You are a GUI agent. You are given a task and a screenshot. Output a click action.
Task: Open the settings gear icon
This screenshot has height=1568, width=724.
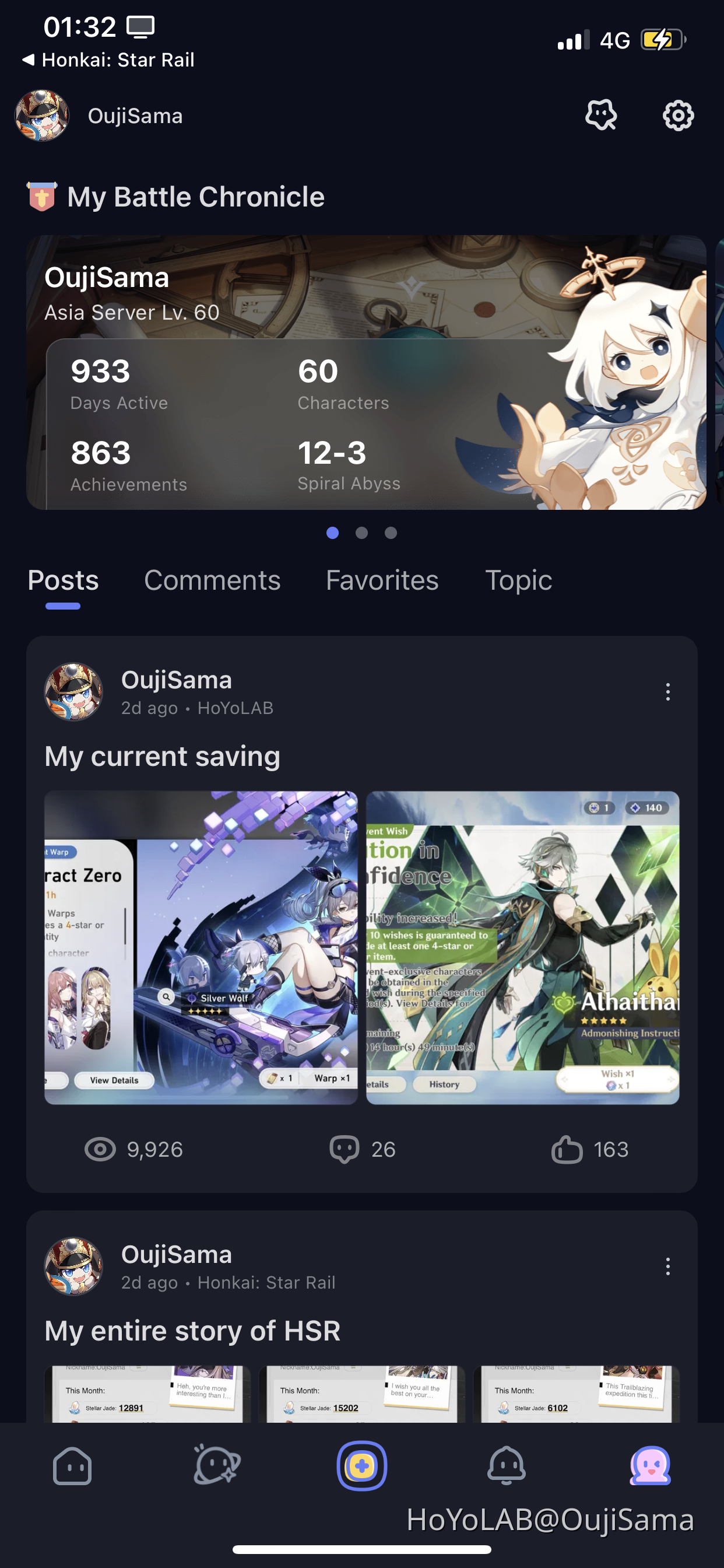click(678, 116)
